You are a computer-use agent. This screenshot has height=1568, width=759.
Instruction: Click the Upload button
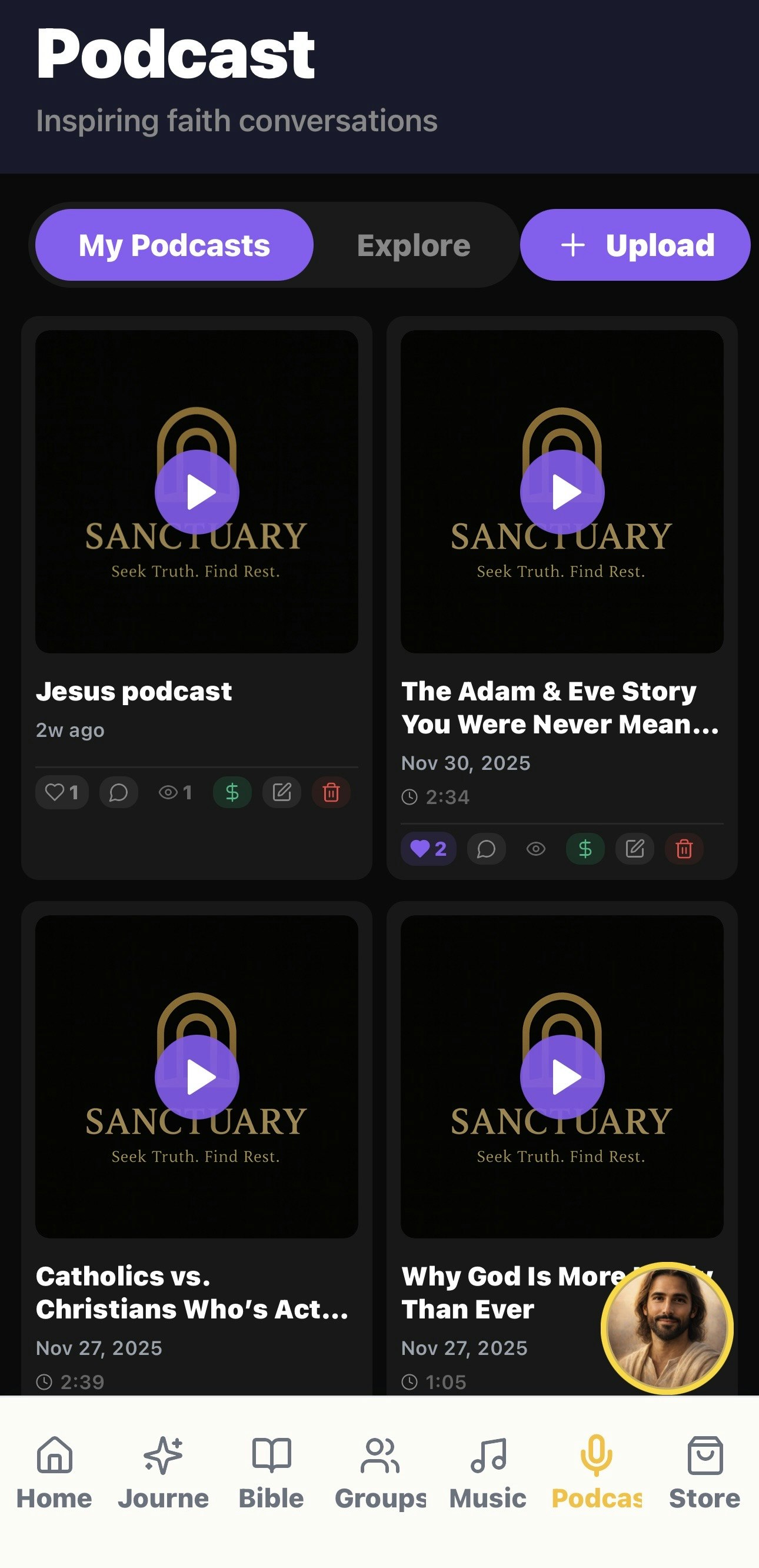(x=635, y=245)
